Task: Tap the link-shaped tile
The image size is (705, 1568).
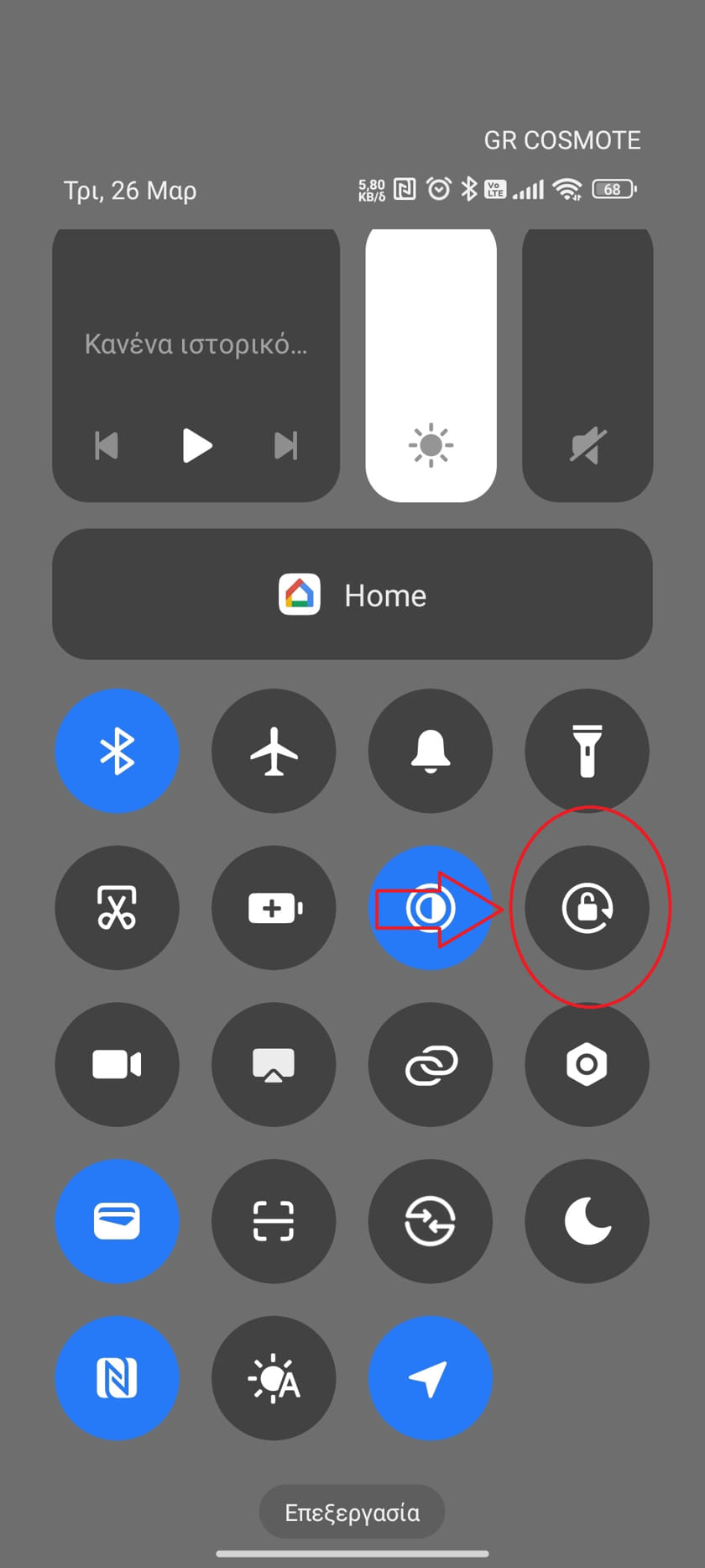Action: click(430, 1064)
